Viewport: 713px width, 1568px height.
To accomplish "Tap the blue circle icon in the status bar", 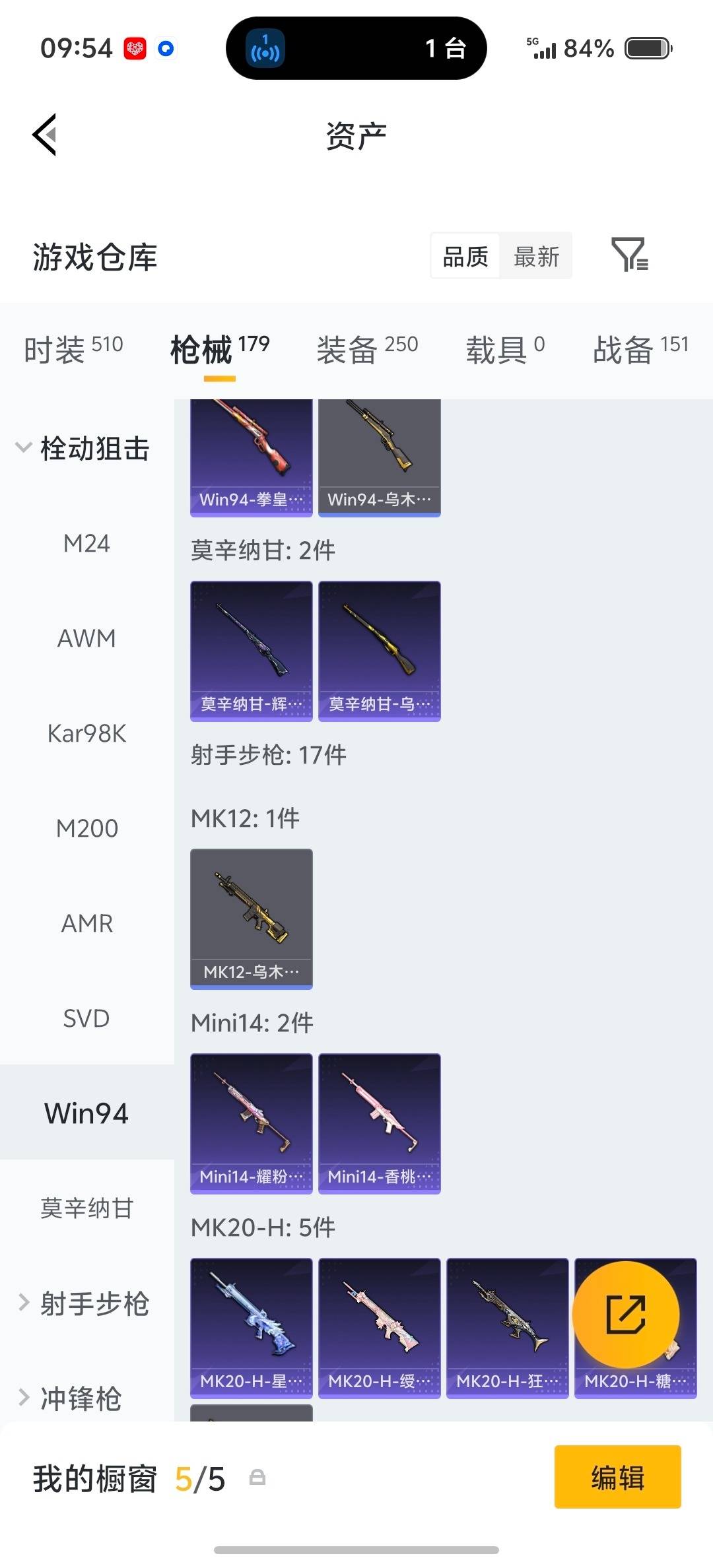I will coord(166,49).
